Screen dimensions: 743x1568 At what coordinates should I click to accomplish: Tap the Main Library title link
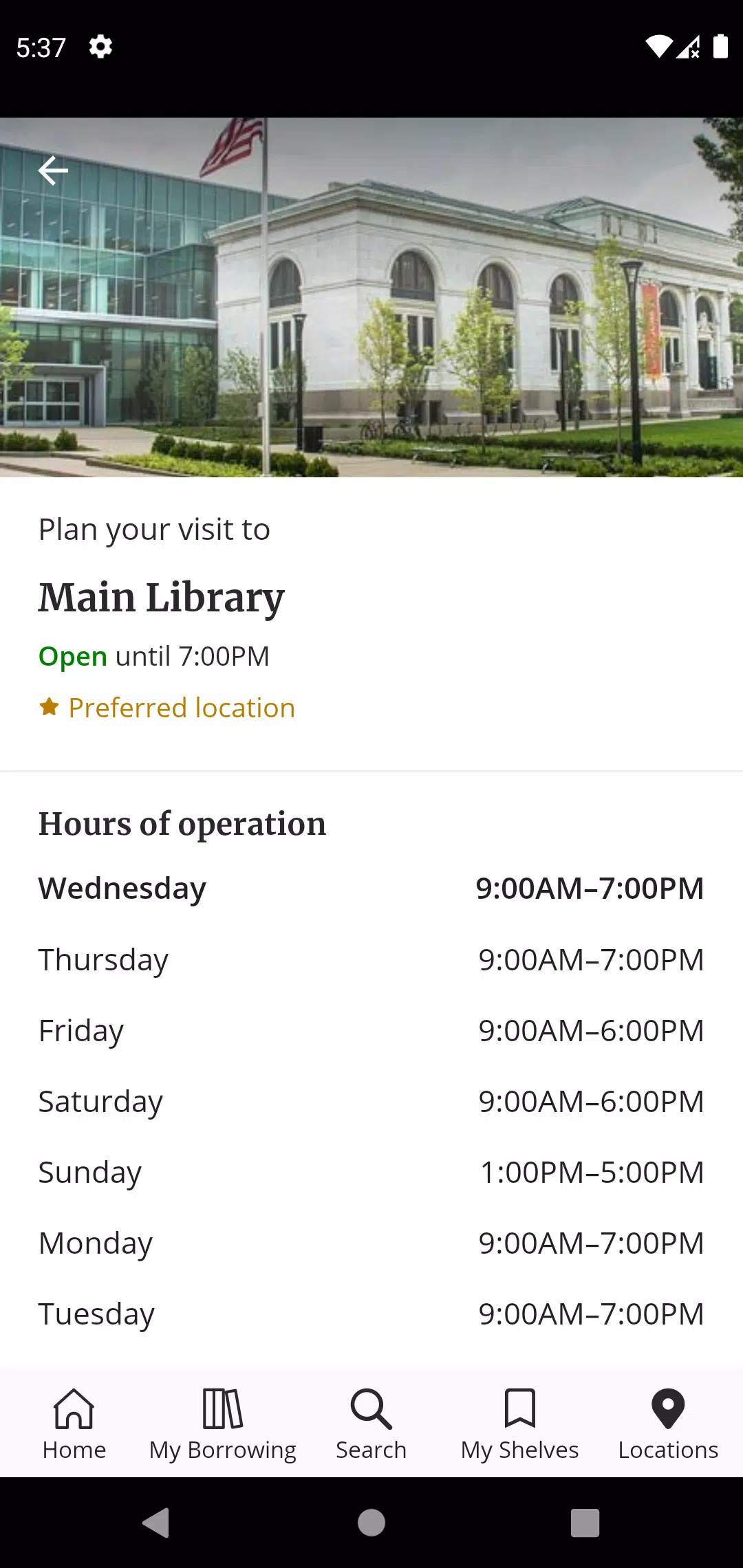pos(161,596)
